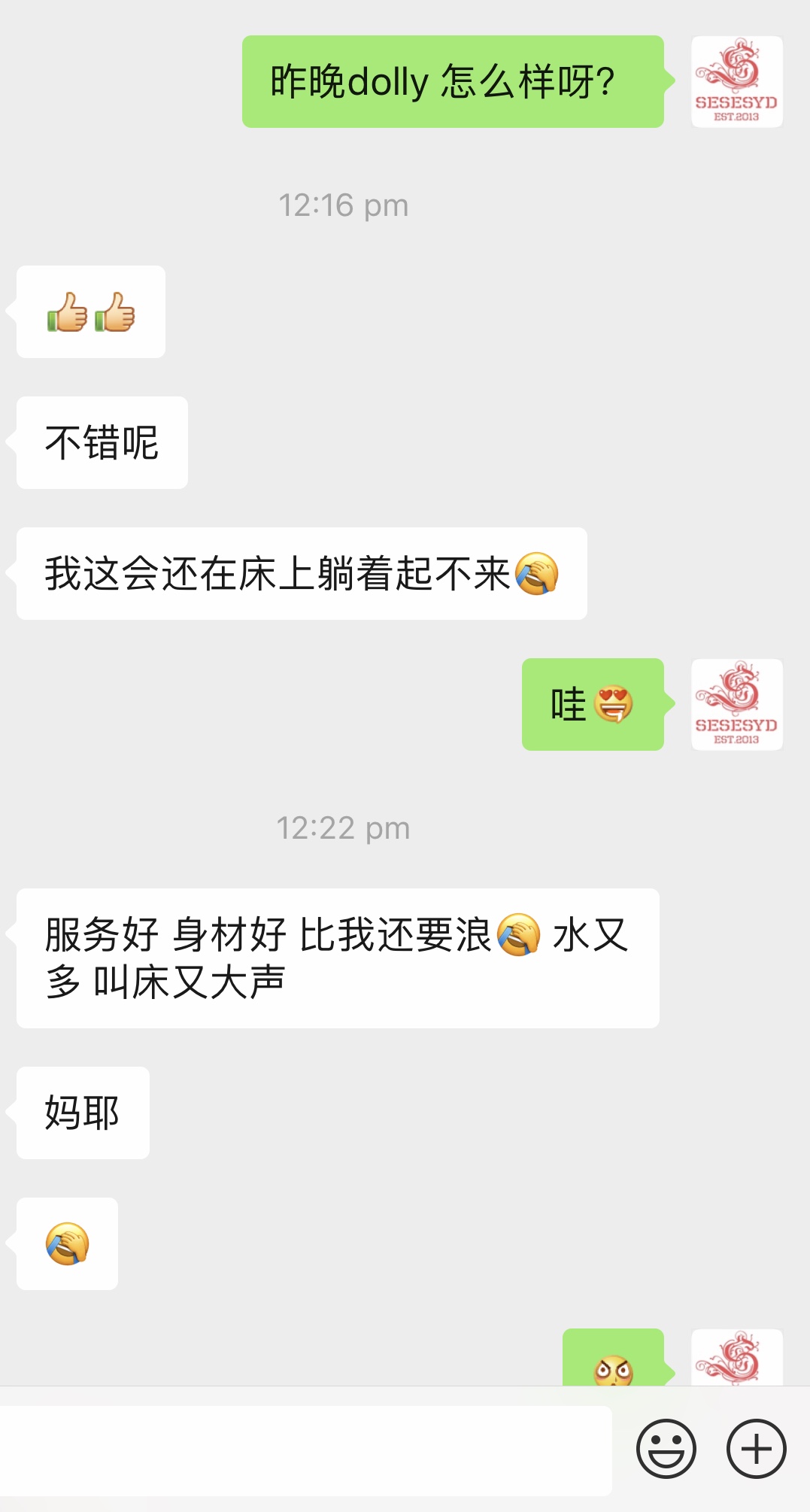Tap the message text input field
The height and width of the screenshot is (1512, 810).
tap(305, 1450)
